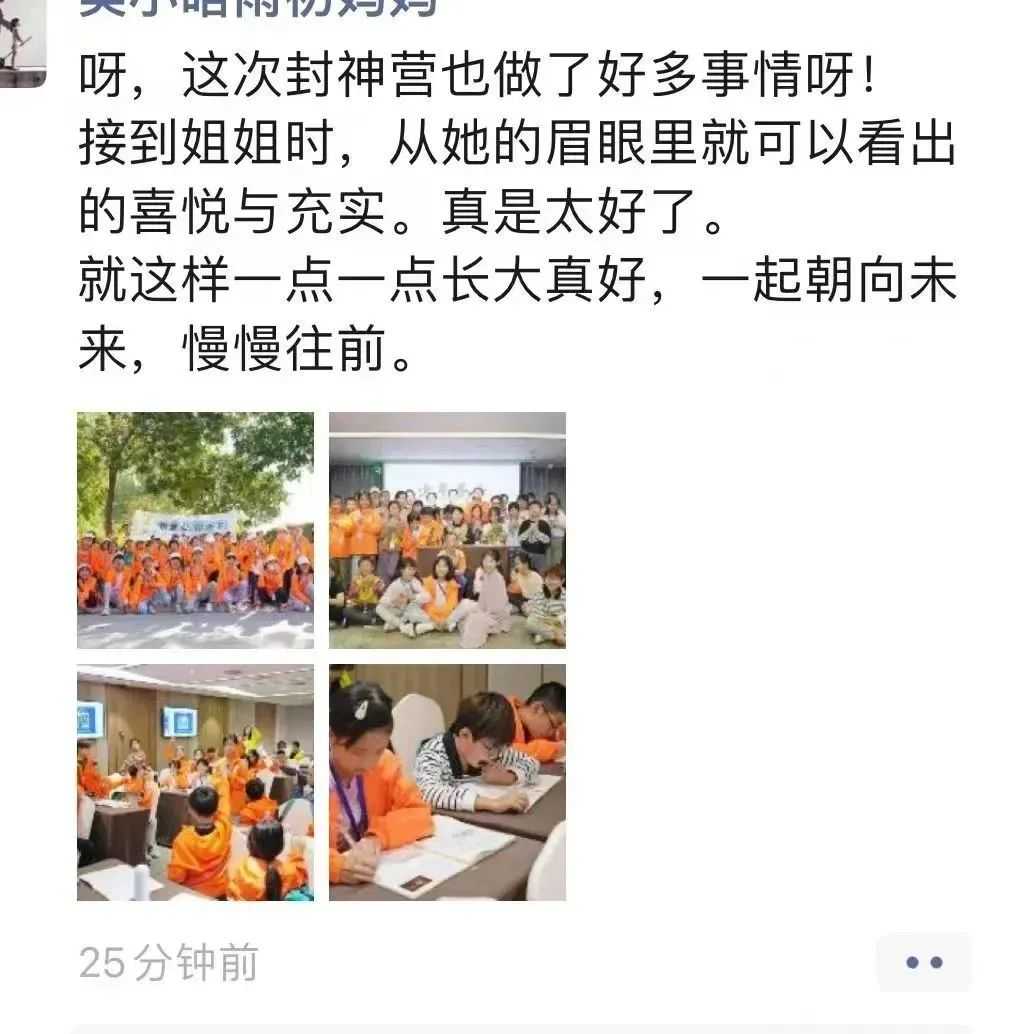Open the outdoor group photo with banner

point(195,530)
